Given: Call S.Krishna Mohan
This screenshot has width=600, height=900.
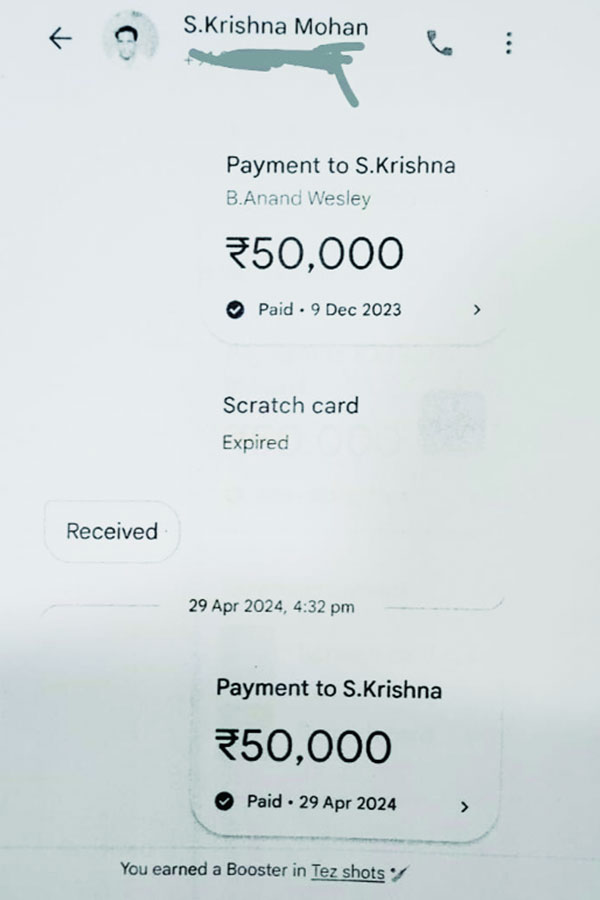Looking at the screenshot, I should tap(438, 42).
